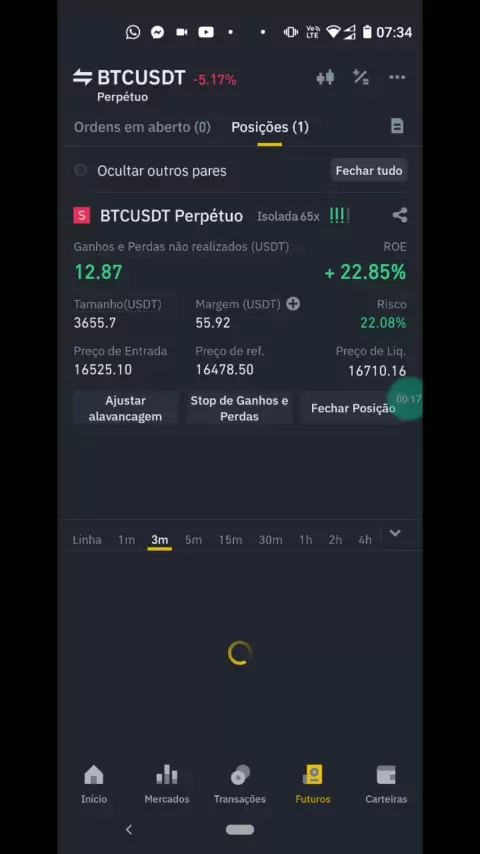Open the candlestick chart icon
The width and height of the screenshot is (480, 854).
pyautogui.click(x=325, y=78)
